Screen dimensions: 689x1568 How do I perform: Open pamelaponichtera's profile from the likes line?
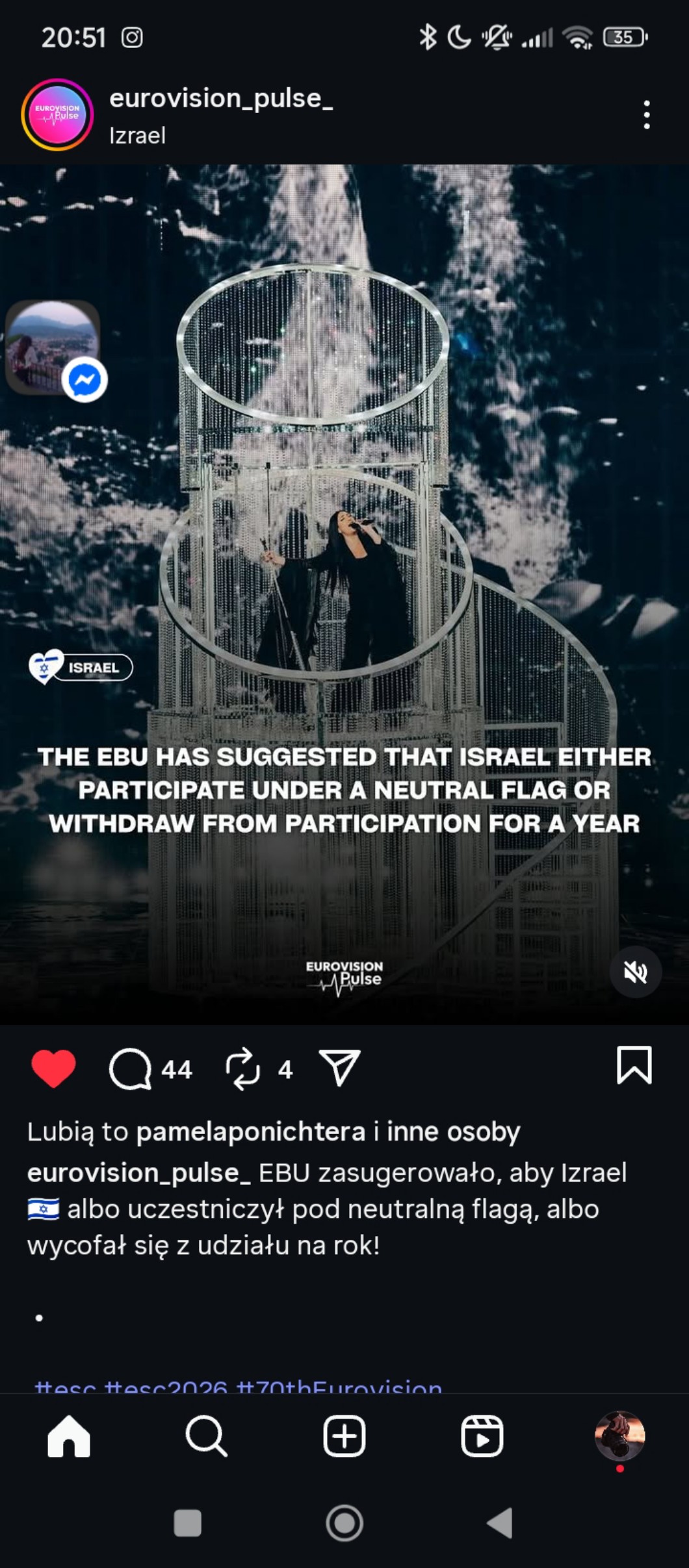pyautogui.click(x=250, y=1132)
